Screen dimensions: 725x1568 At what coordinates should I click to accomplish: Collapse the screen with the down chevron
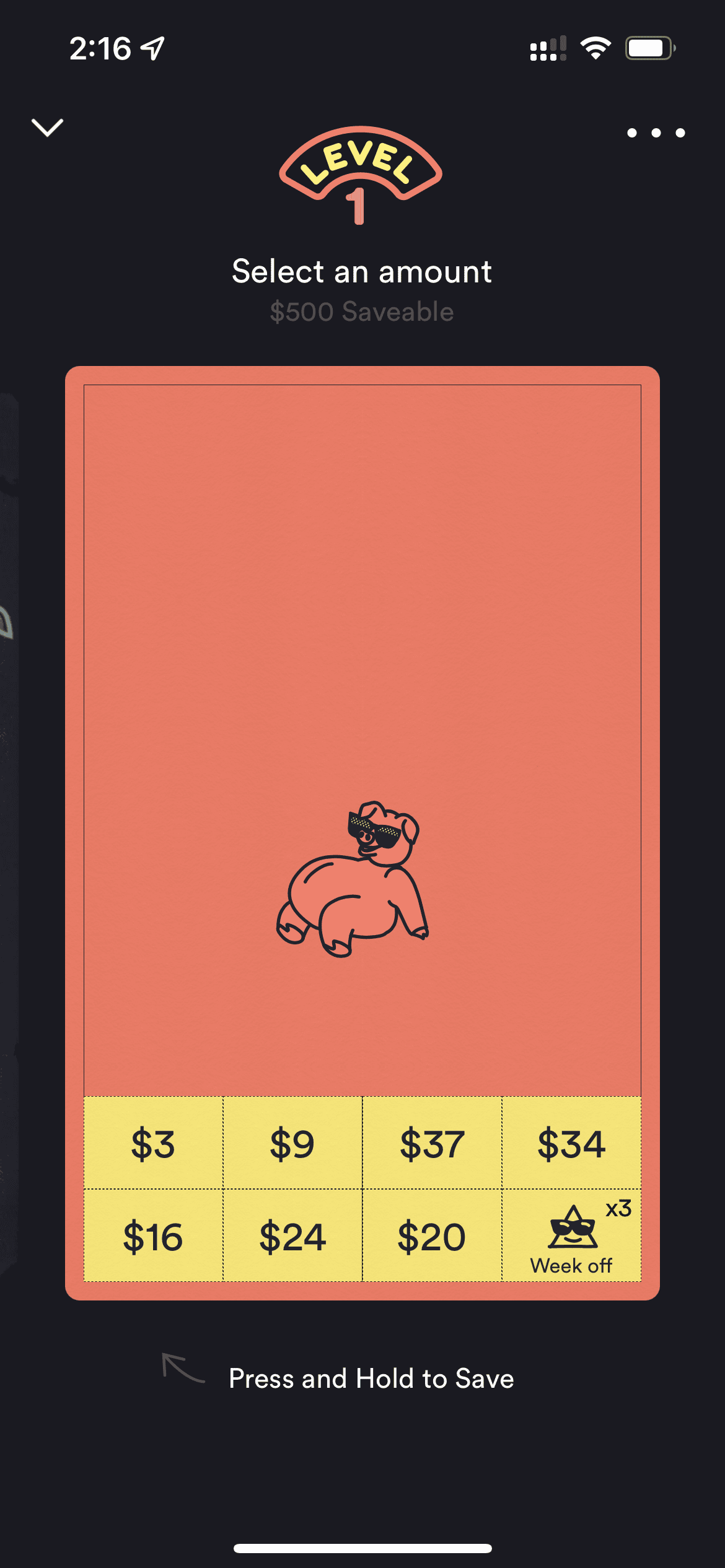[47, 128]
